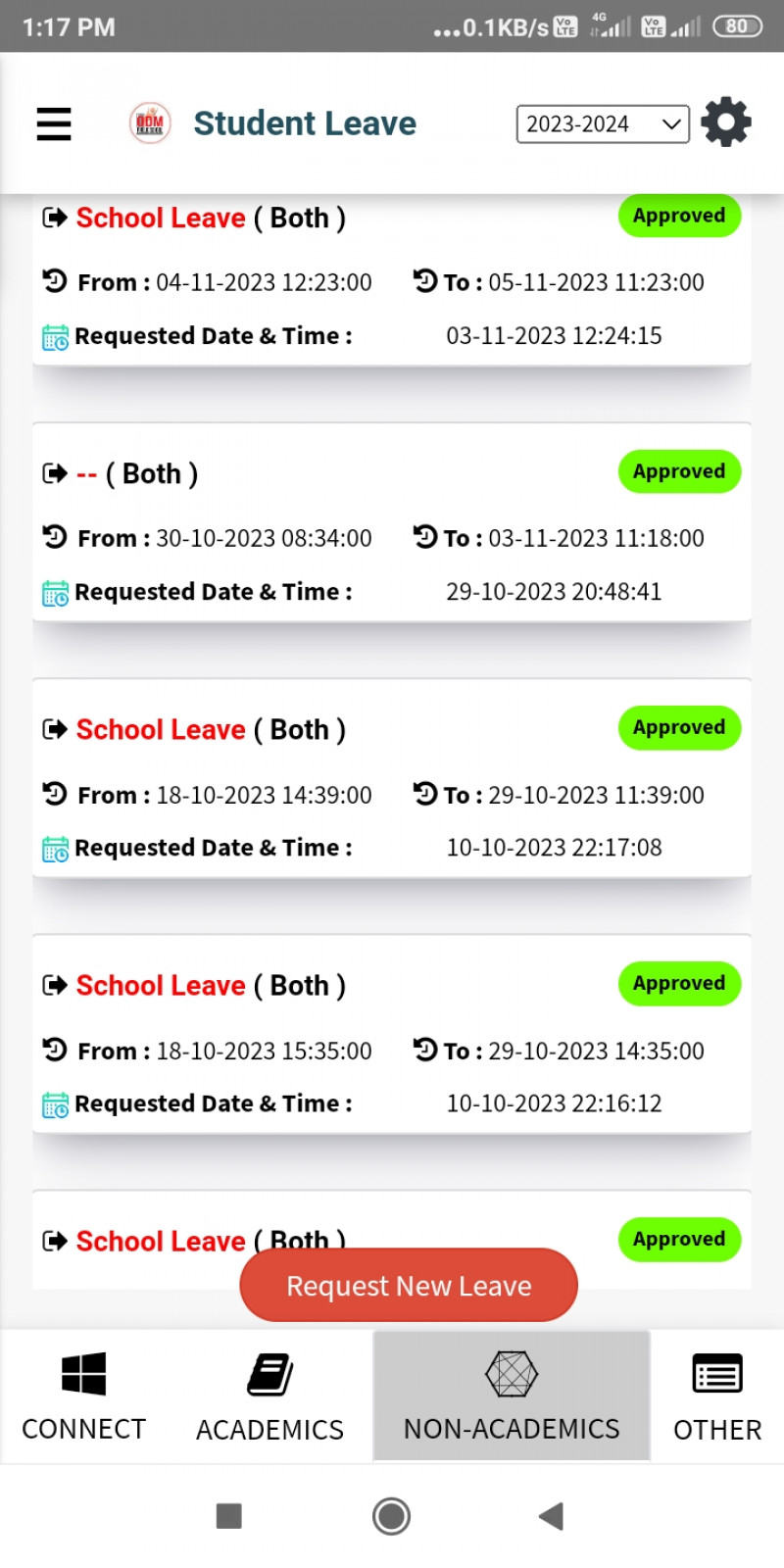The height and width of the screenshot is (1568, 784).
Task: Tap the system back button
Action: pos(552,1516)
